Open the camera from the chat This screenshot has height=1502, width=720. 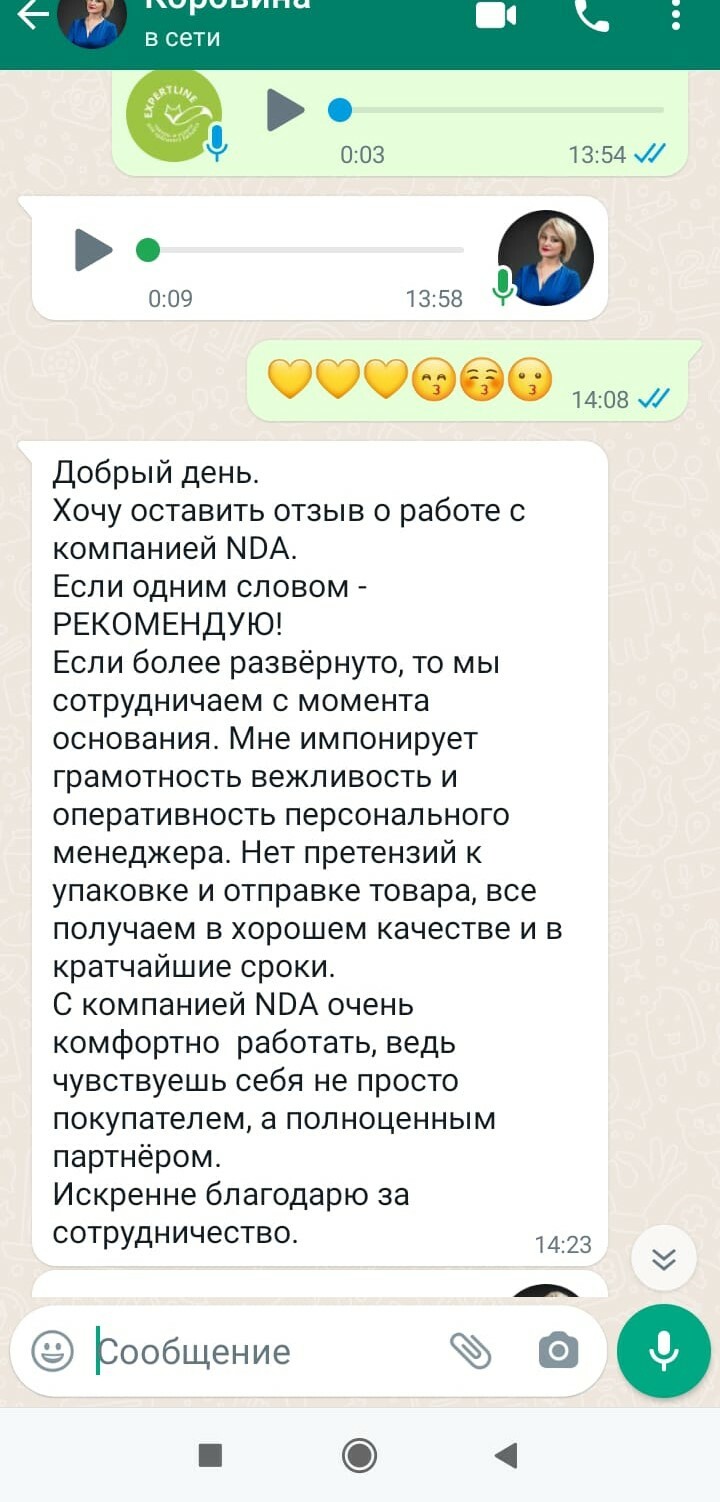[558, 1351]
